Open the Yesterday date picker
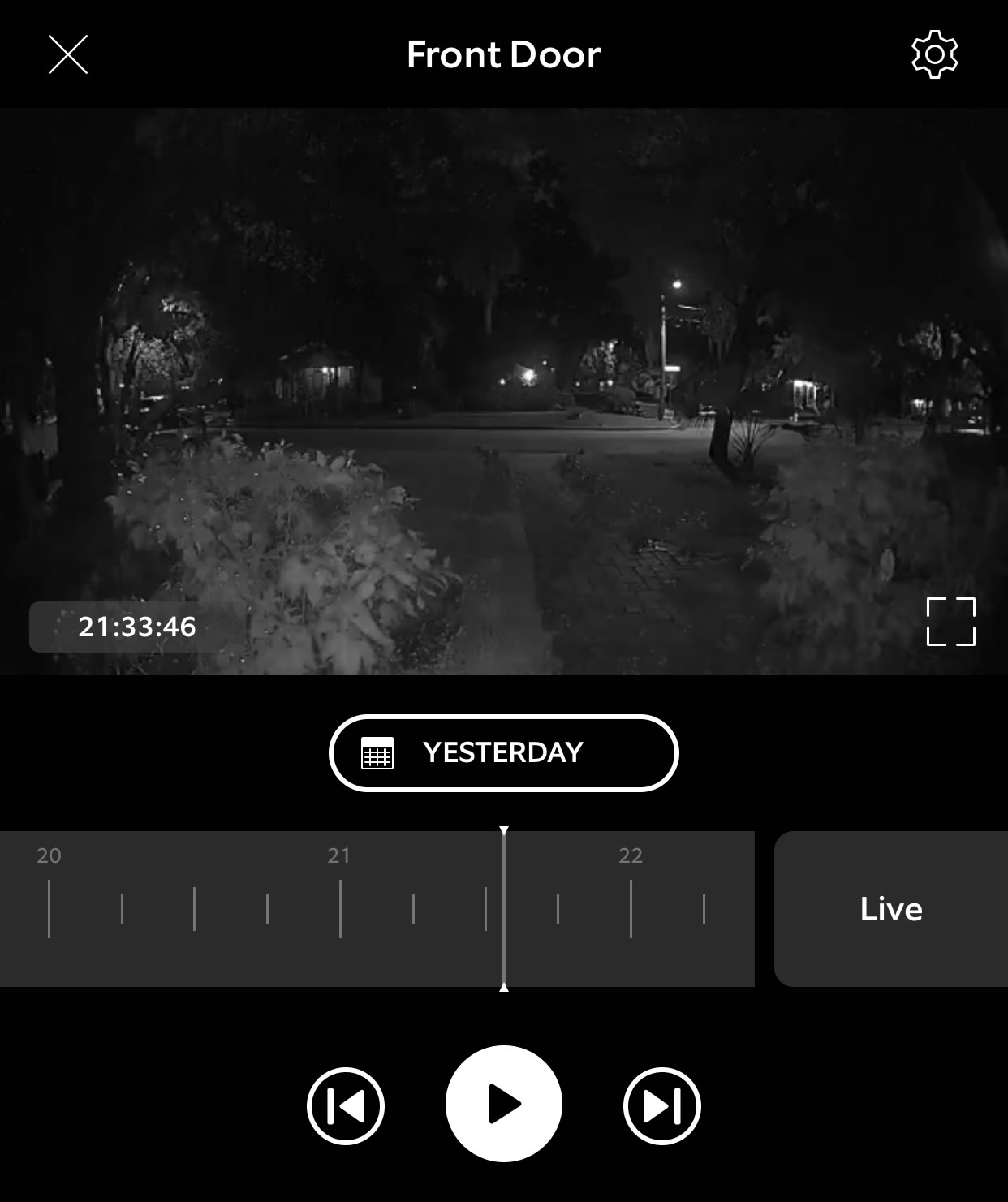 click(x=503, y=752)
